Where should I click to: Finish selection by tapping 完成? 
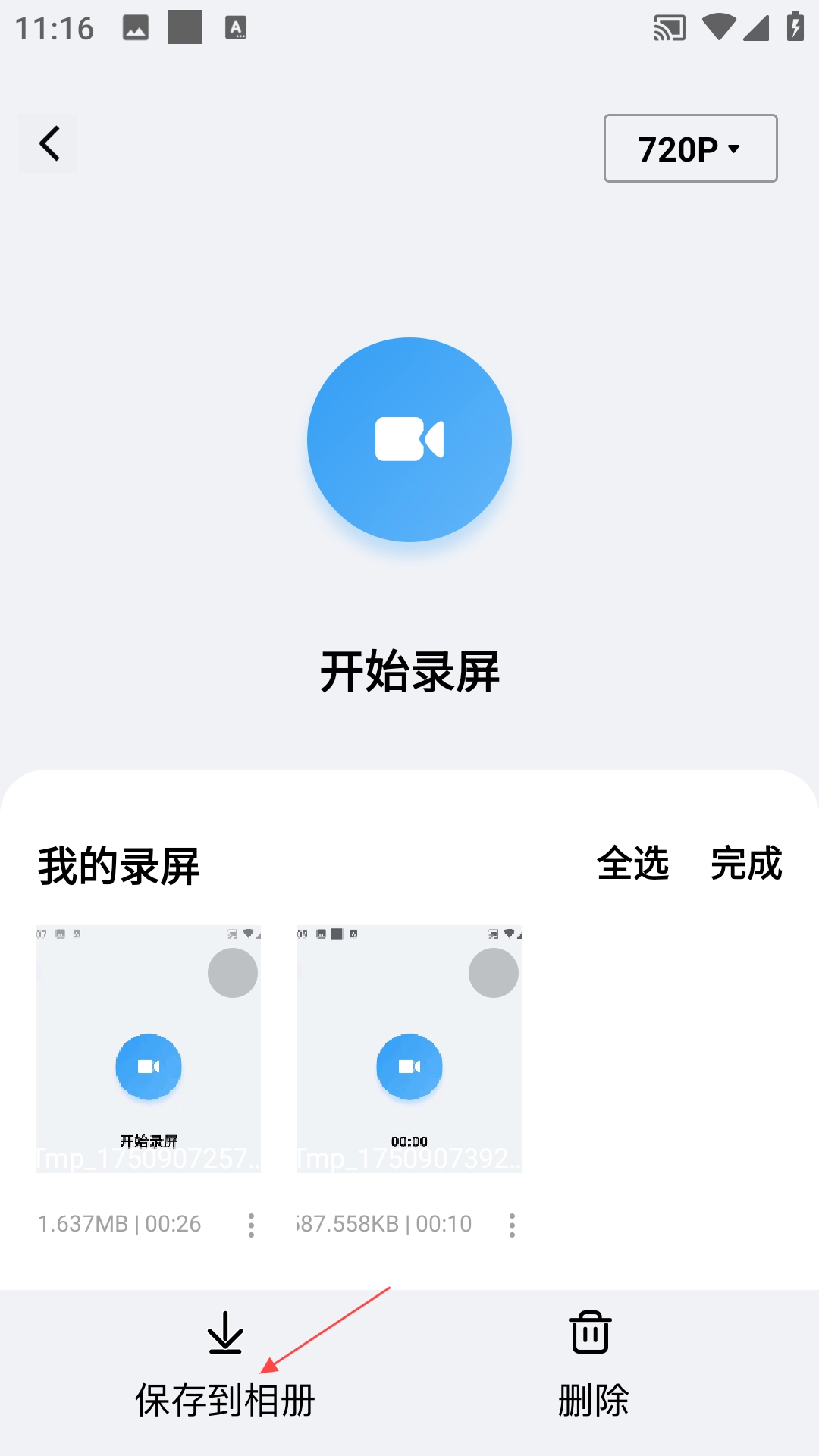(x=746, y=864)
